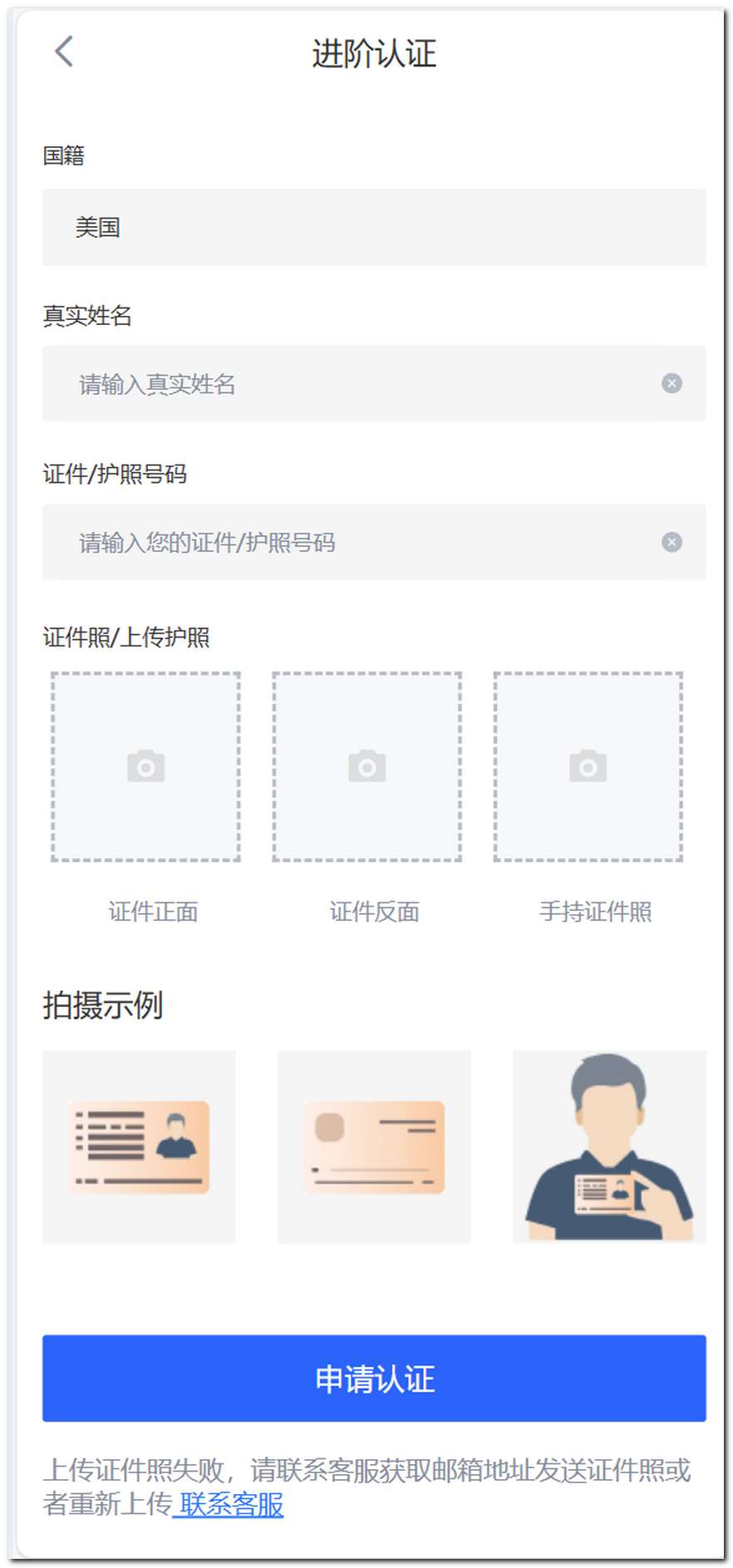733x1568 pixels.
Task: Open the 联系客服 link
Action: (231, 1504)
